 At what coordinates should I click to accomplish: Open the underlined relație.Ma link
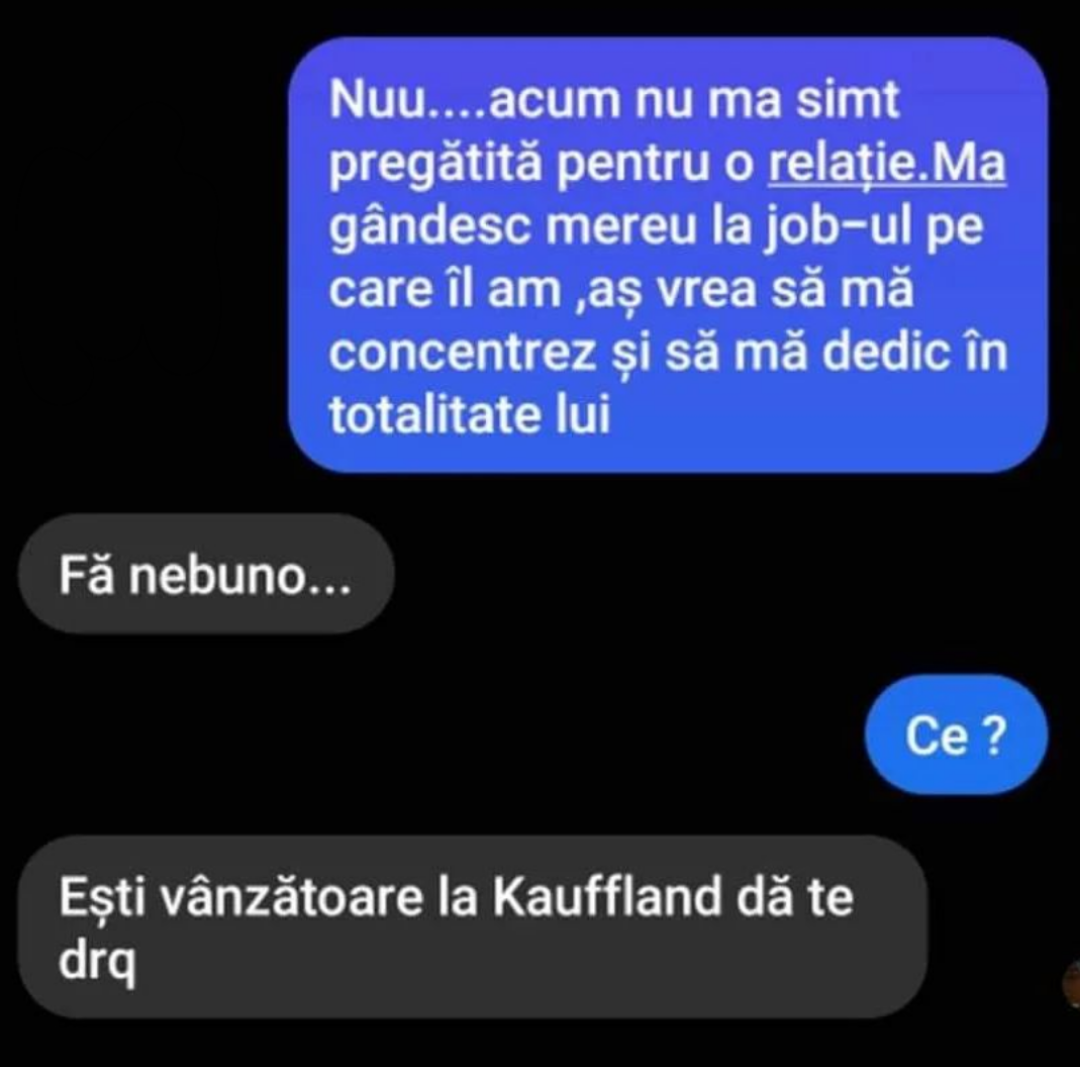886,166
